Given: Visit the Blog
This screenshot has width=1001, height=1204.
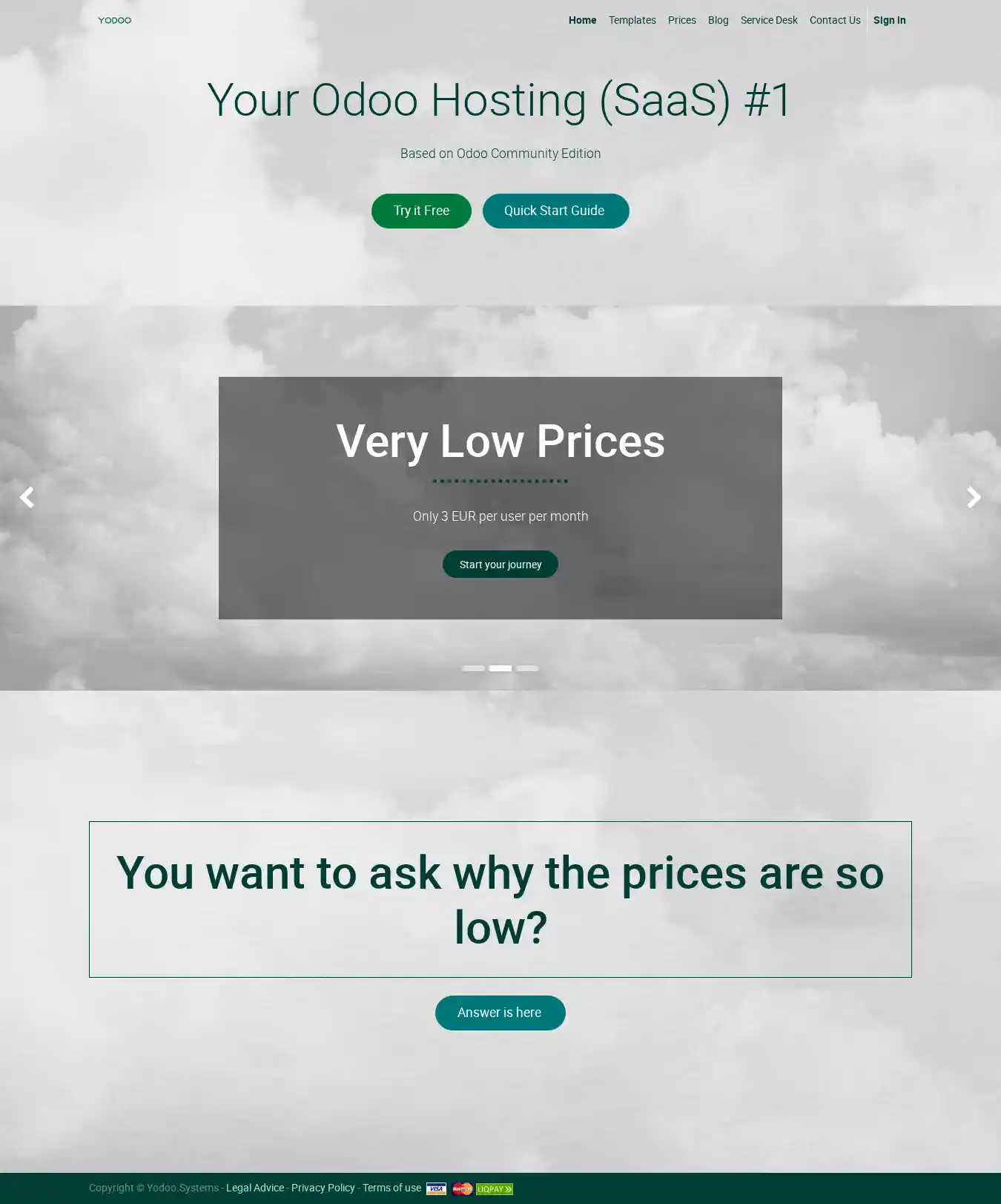Looking at the screenshot, I should click(x=718, y=20).
